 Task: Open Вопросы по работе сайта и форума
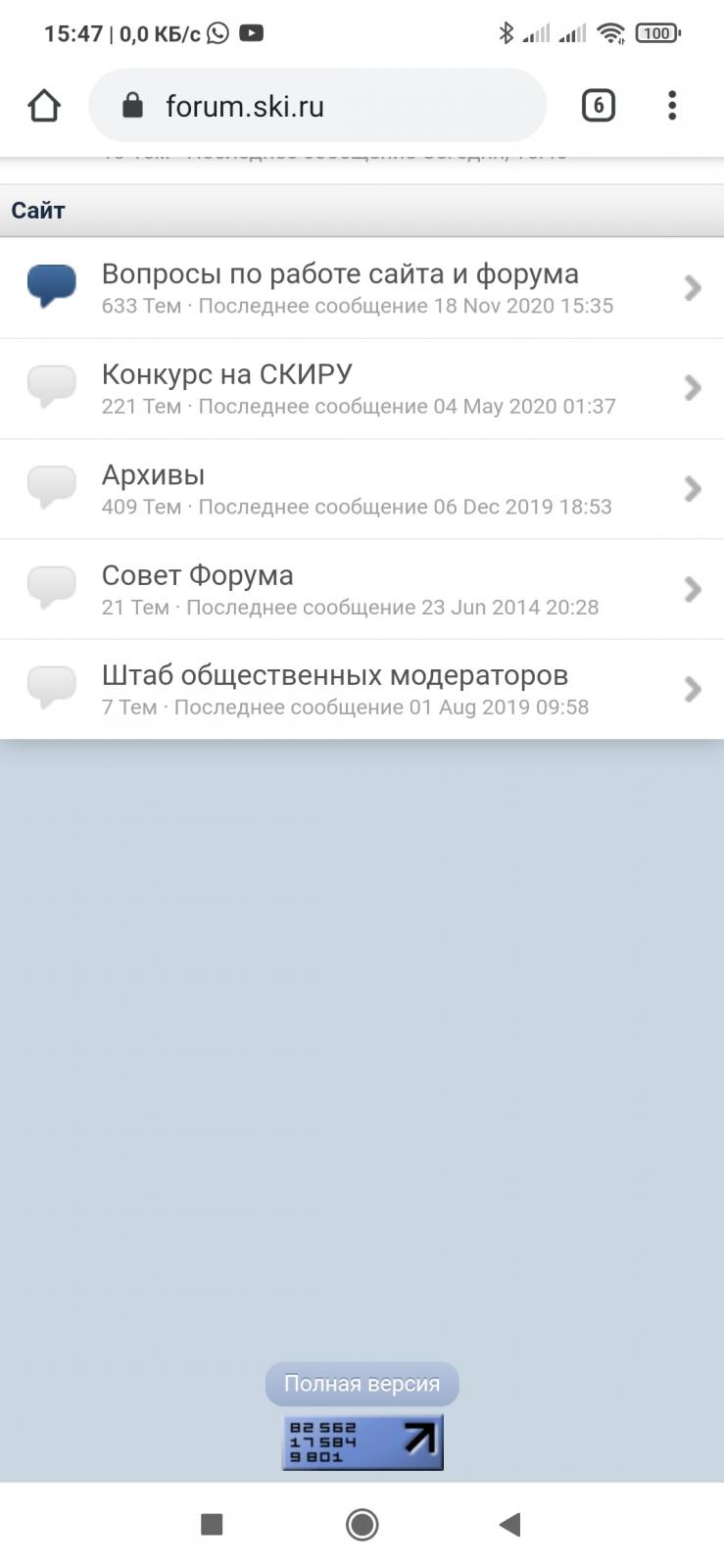click(x=362, y=288)
